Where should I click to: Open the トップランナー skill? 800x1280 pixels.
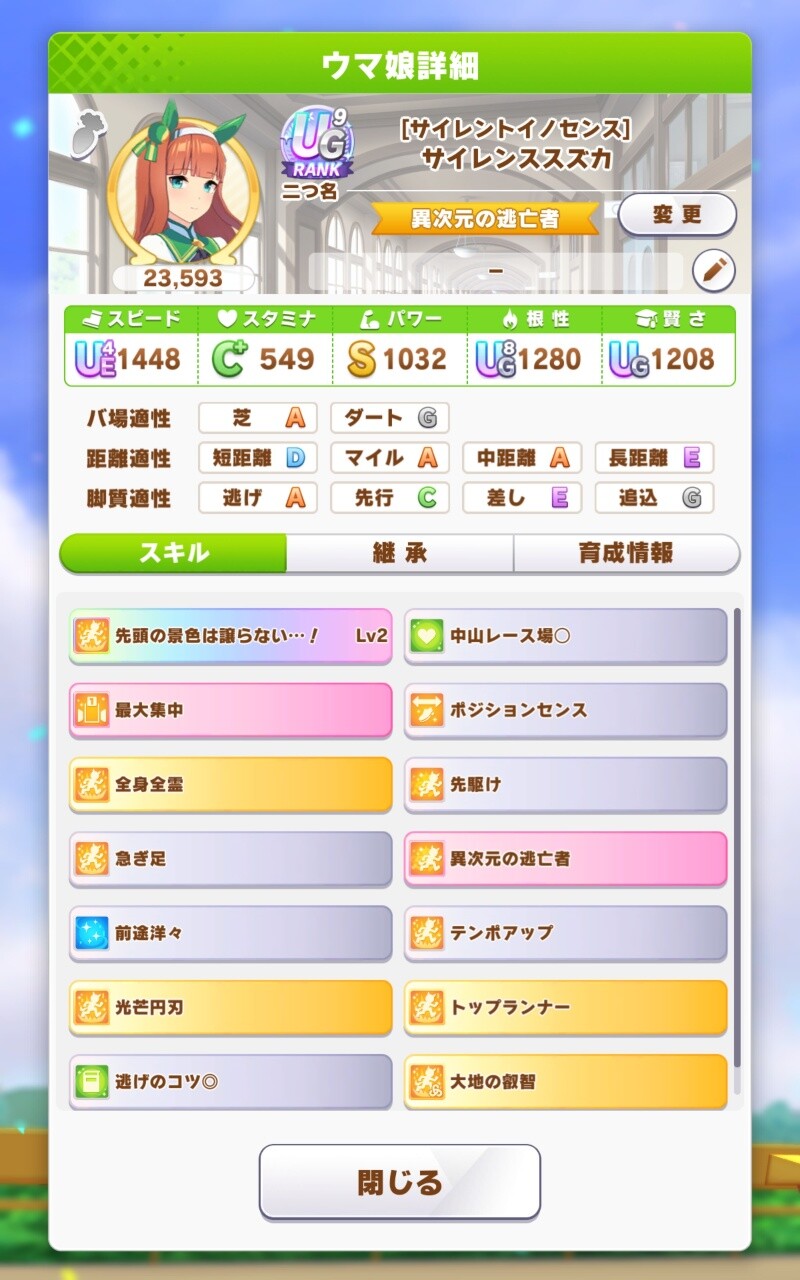(x=565, y=1007)
